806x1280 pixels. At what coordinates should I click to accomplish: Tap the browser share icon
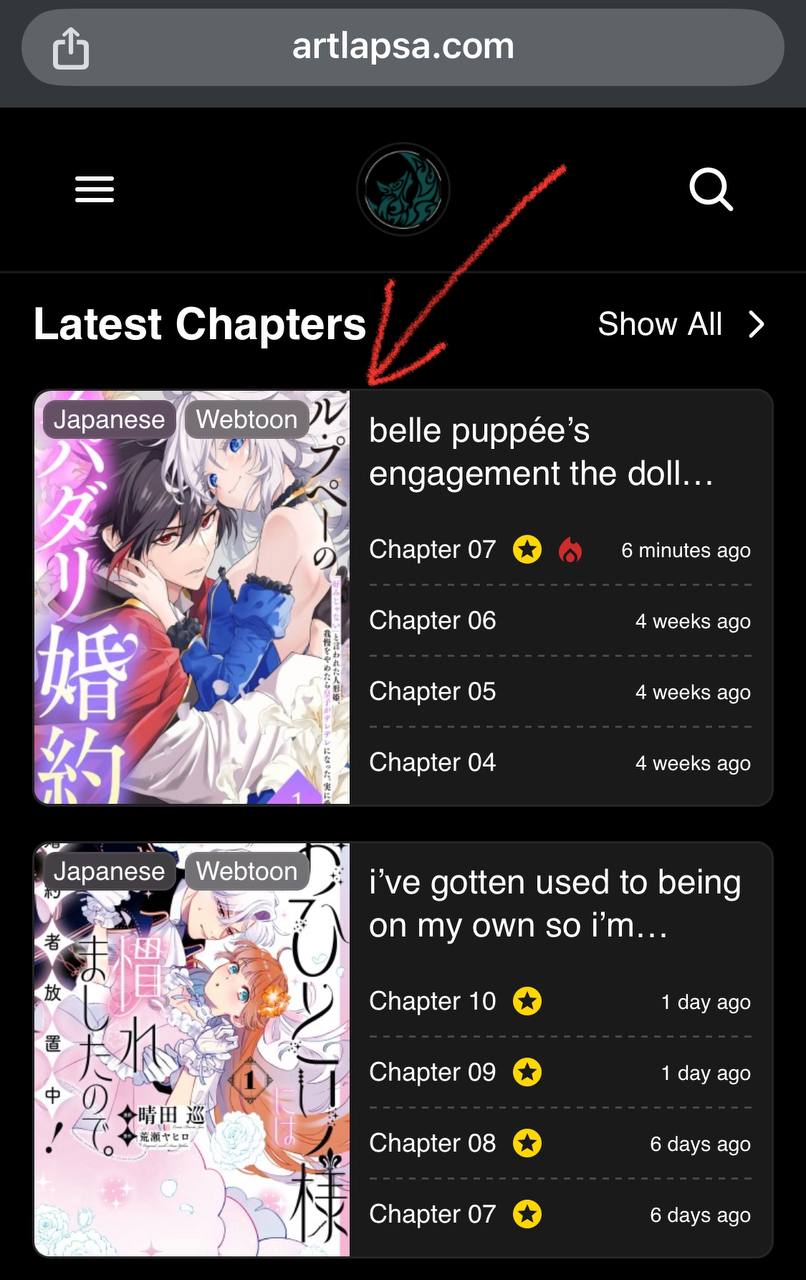click(x=70, y=48)
